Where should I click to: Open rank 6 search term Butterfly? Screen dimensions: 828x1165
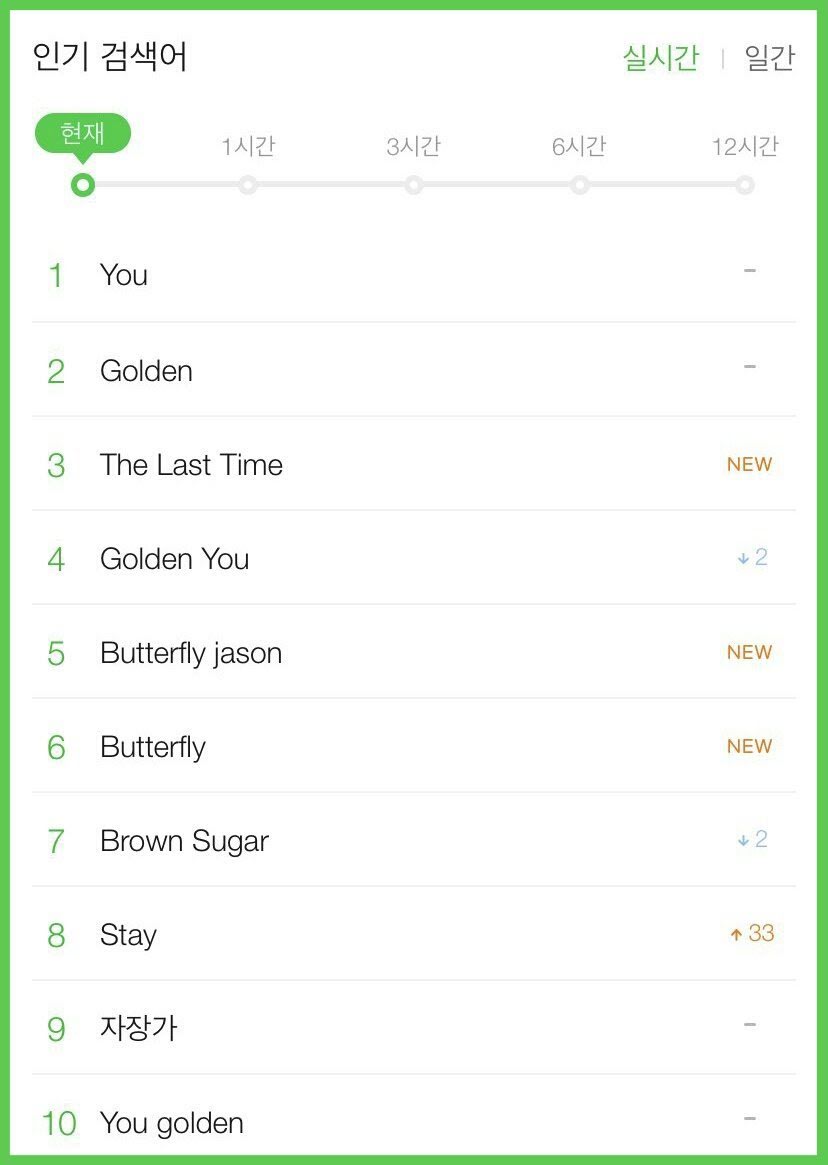[x=153, y=747]
